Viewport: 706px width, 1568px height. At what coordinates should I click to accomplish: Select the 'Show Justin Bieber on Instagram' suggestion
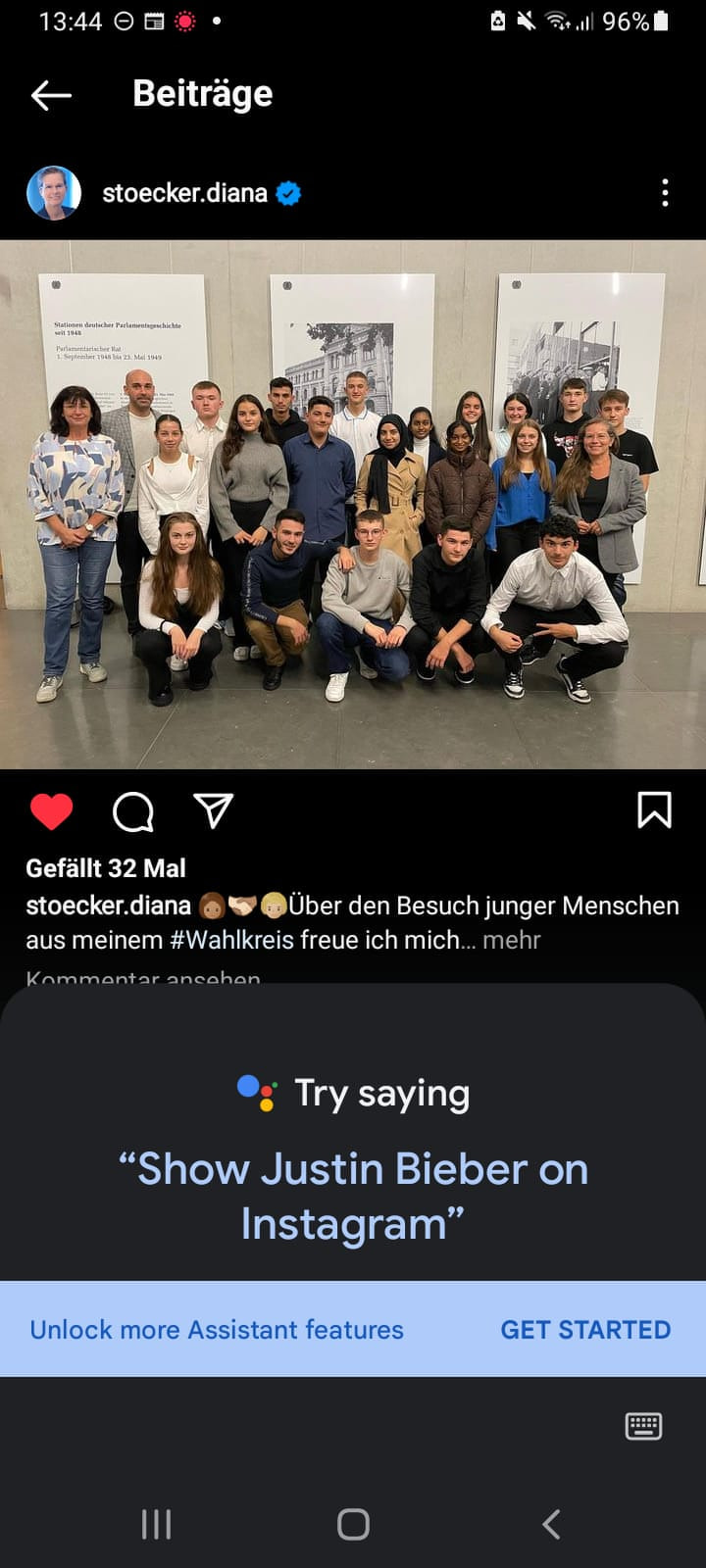click(x=353, y=1197)
